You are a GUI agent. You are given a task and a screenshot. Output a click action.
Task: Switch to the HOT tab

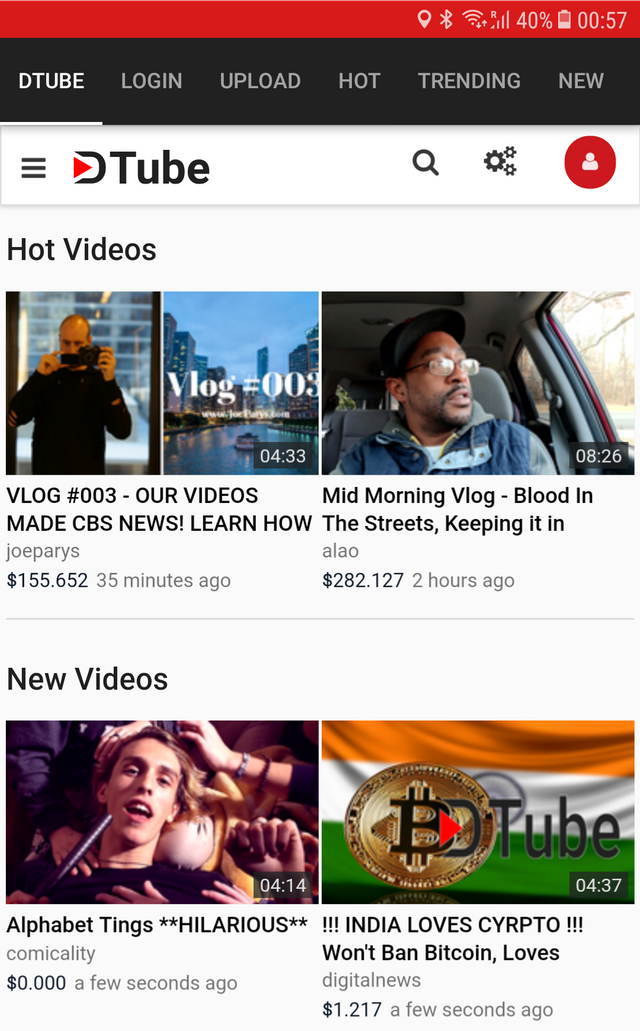pyautogui.click(x=359, y=81)
